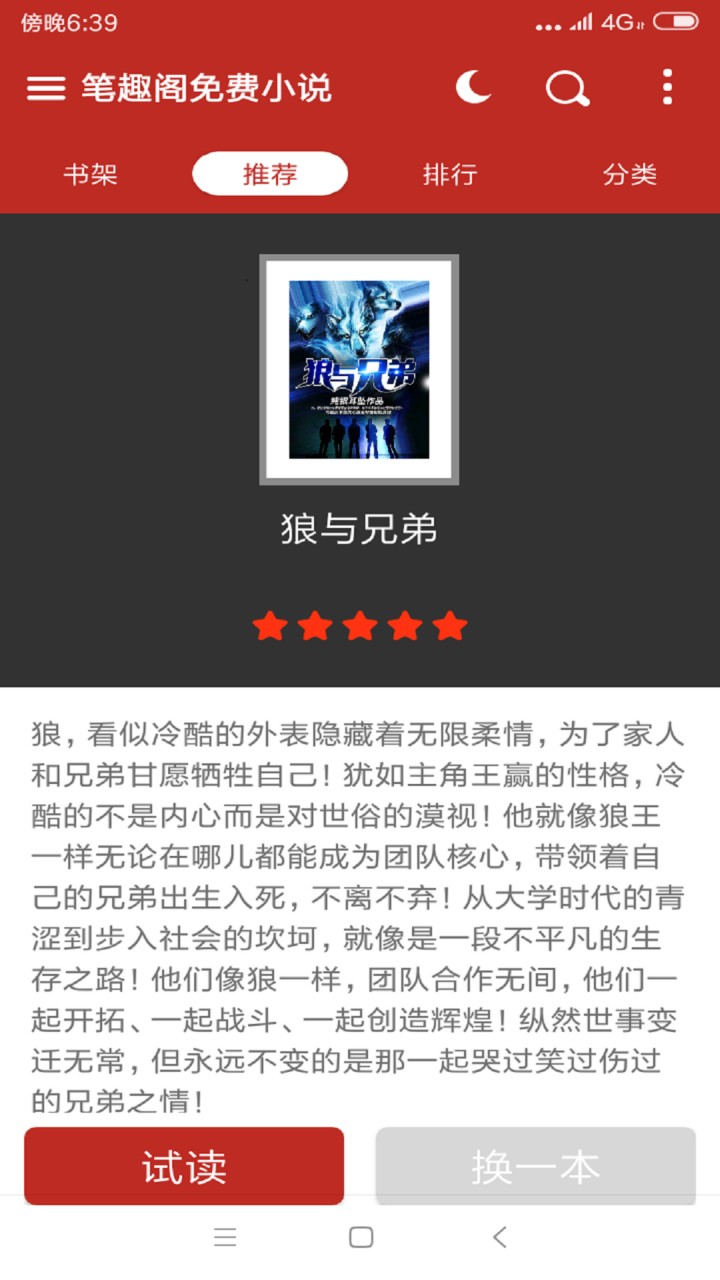Switch to the 书架 tab
The width and height of the screenshot is (720, 1280).
pyautogui.click(x=90, y=174)
